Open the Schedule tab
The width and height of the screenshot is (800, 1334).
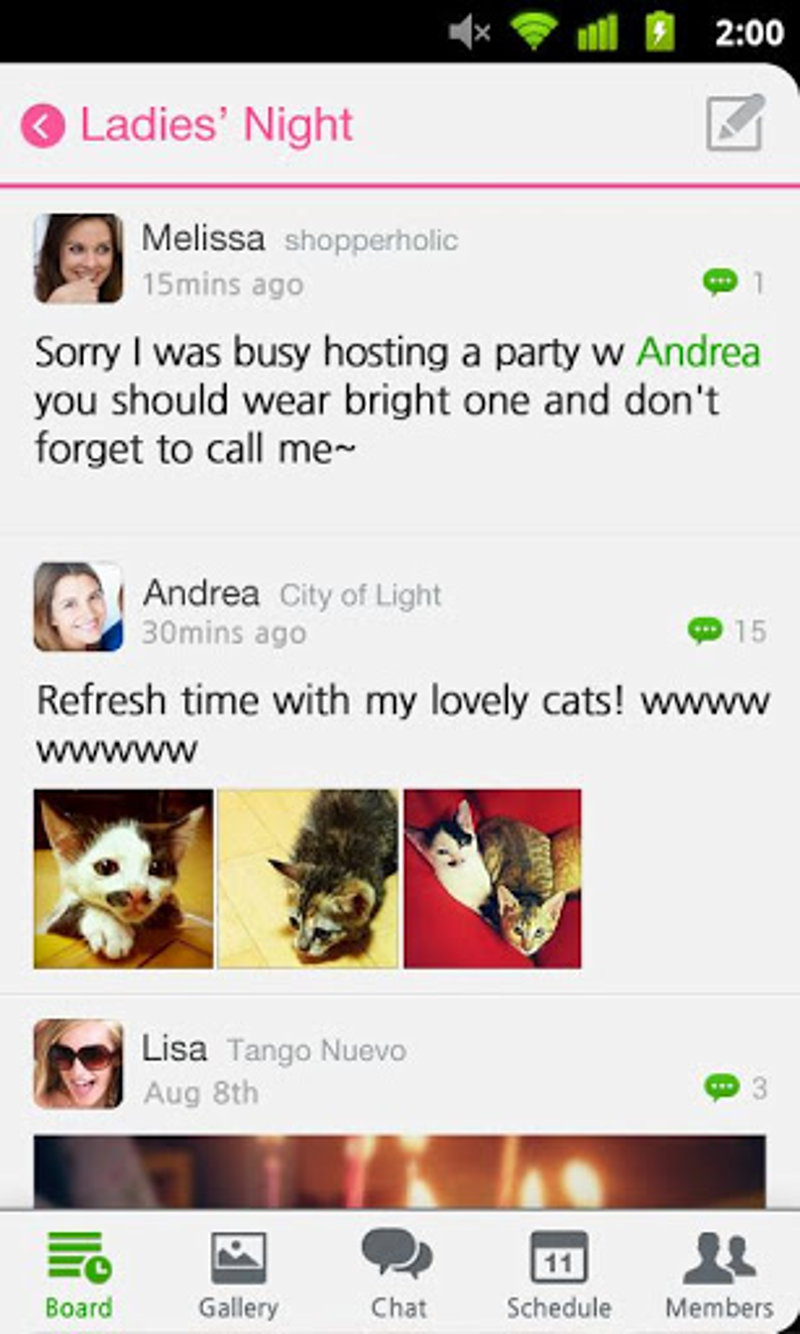pyautogui.click(x=558, y=1275)
